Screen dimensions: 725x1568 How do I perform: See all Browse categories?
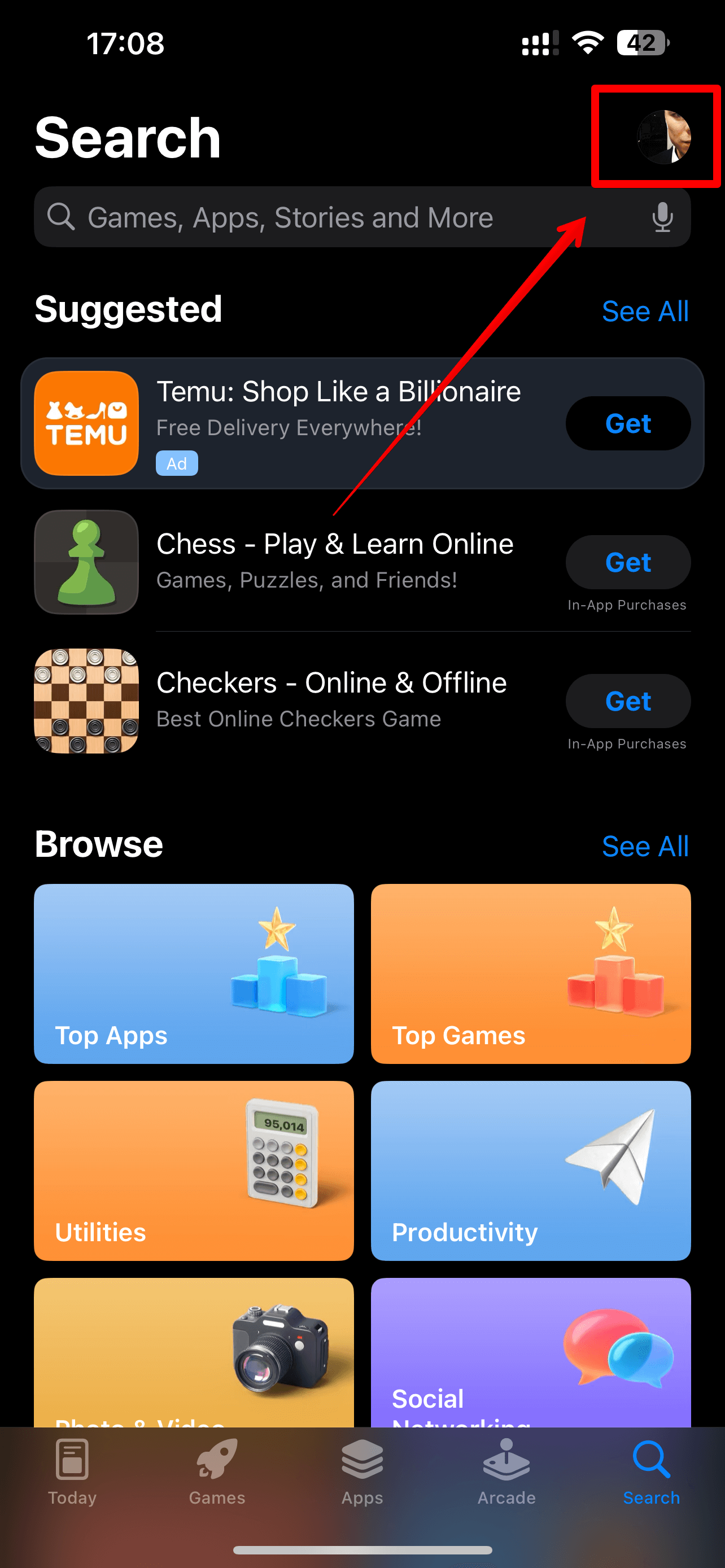645,847
